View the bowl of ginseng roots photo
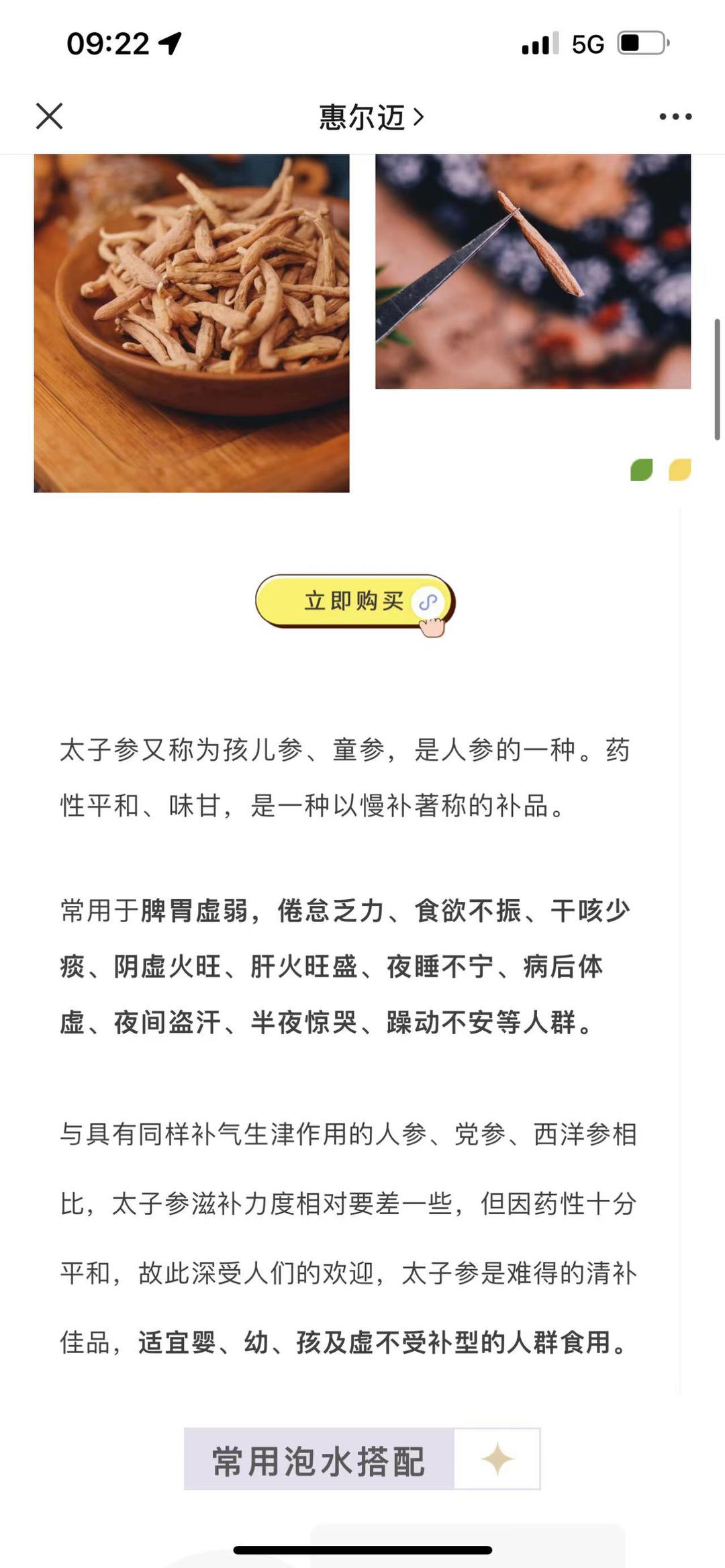Viewport: 725px width, 1568px height. [x=191, y=322]
